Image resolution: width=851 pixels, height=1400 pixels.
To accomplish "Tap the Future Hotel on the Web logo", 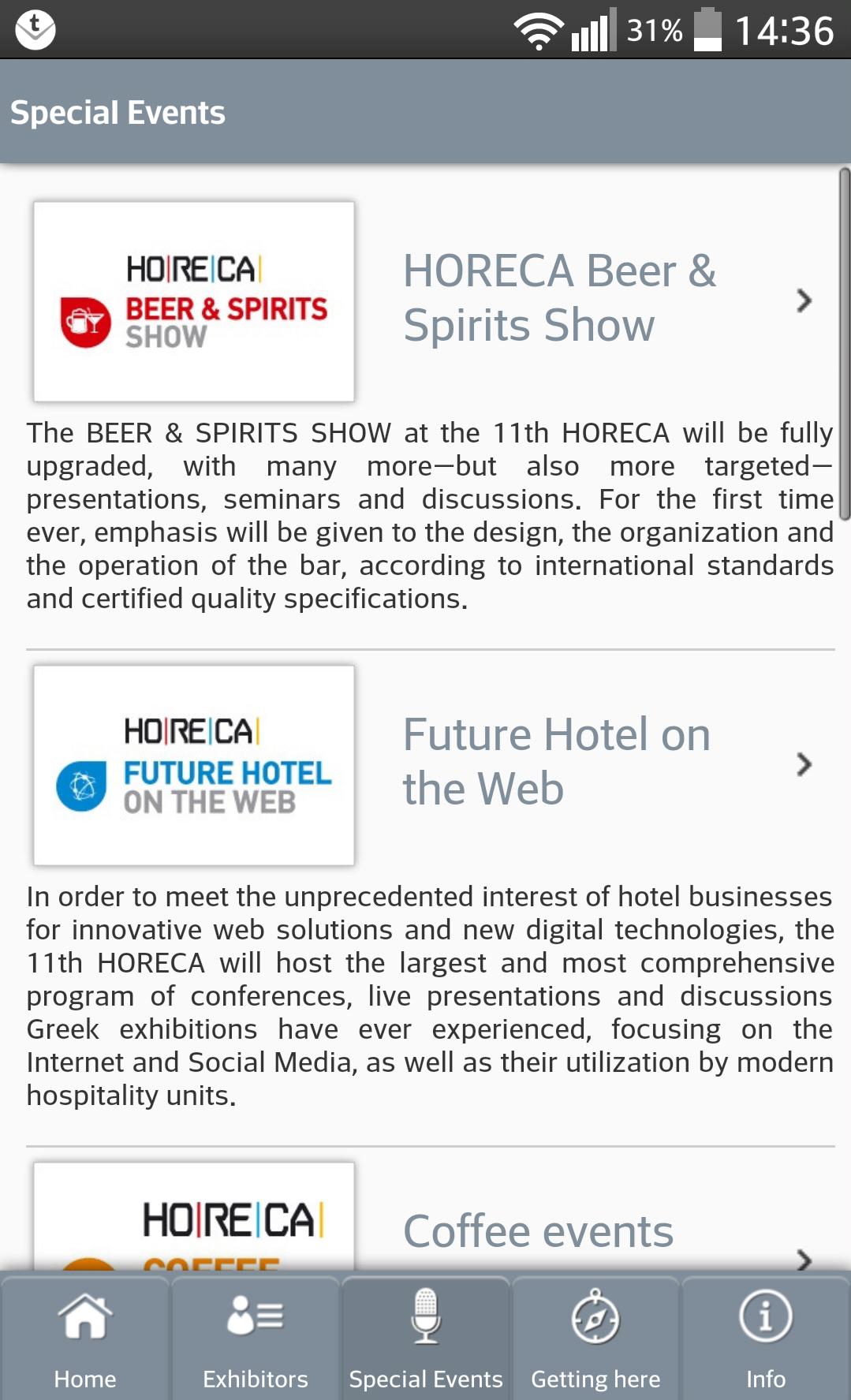I will point(194,765).
